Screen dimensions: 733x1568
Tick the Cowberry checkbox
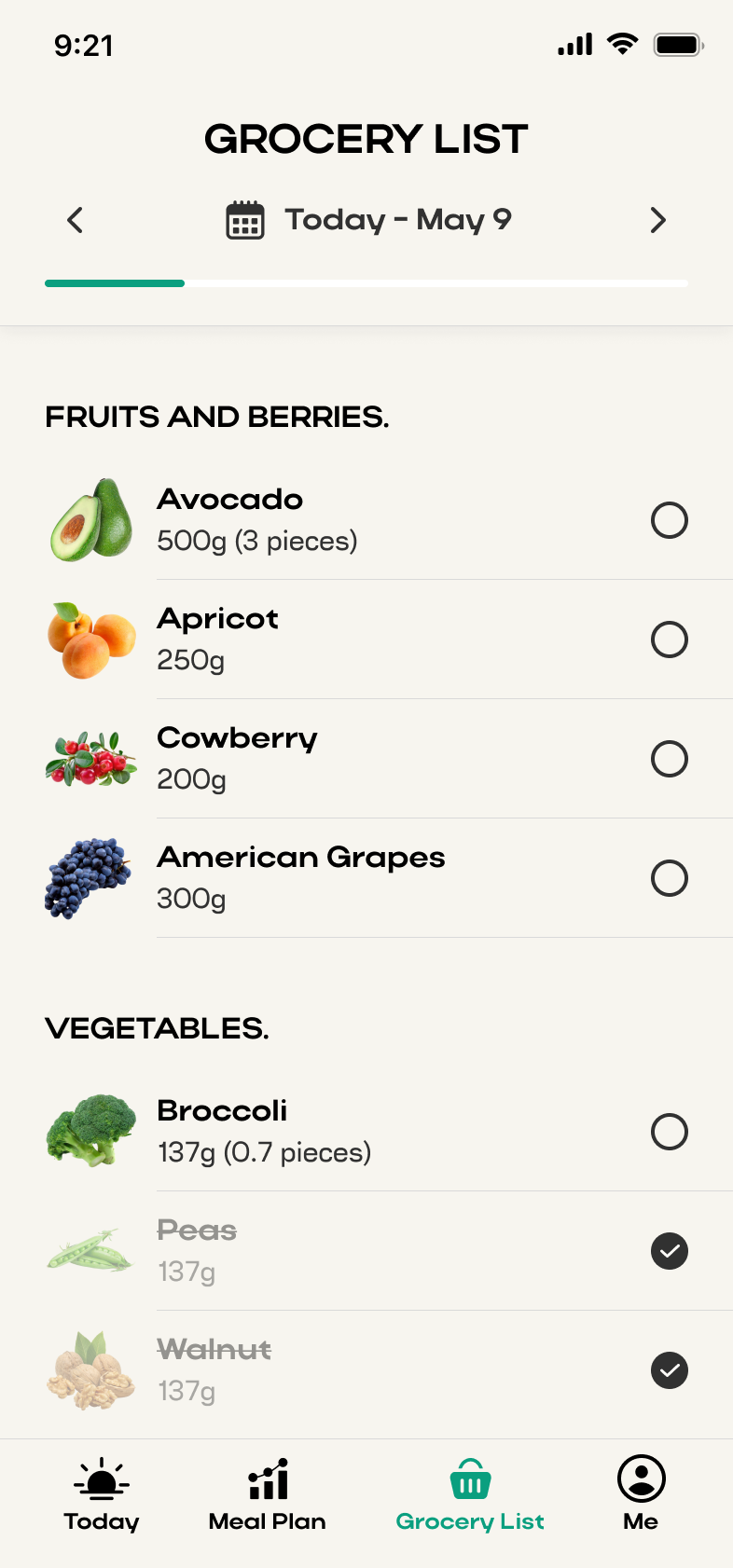click(x=670, y=759)
